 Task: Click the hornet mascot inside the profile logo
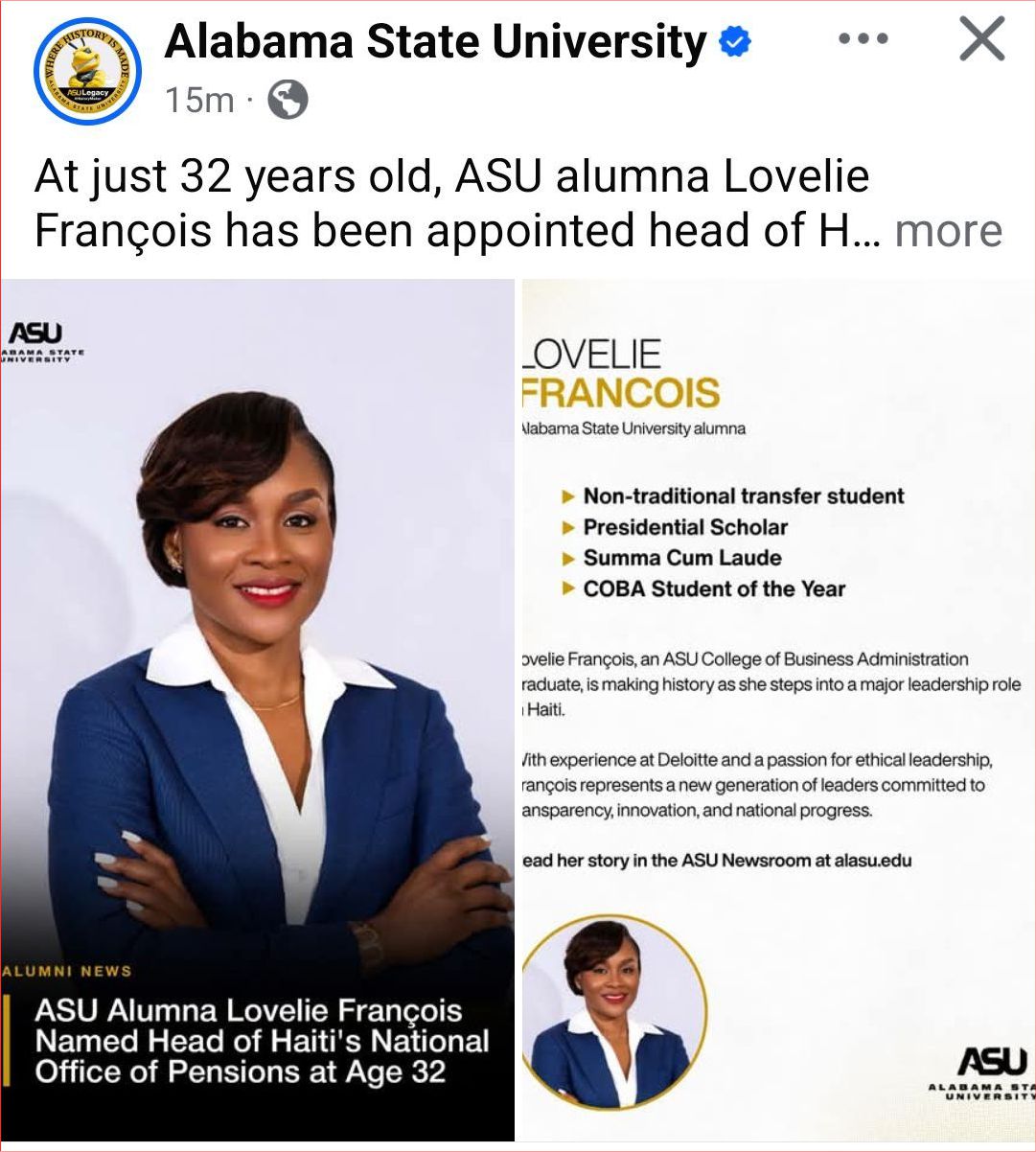[x=84, y=65]
